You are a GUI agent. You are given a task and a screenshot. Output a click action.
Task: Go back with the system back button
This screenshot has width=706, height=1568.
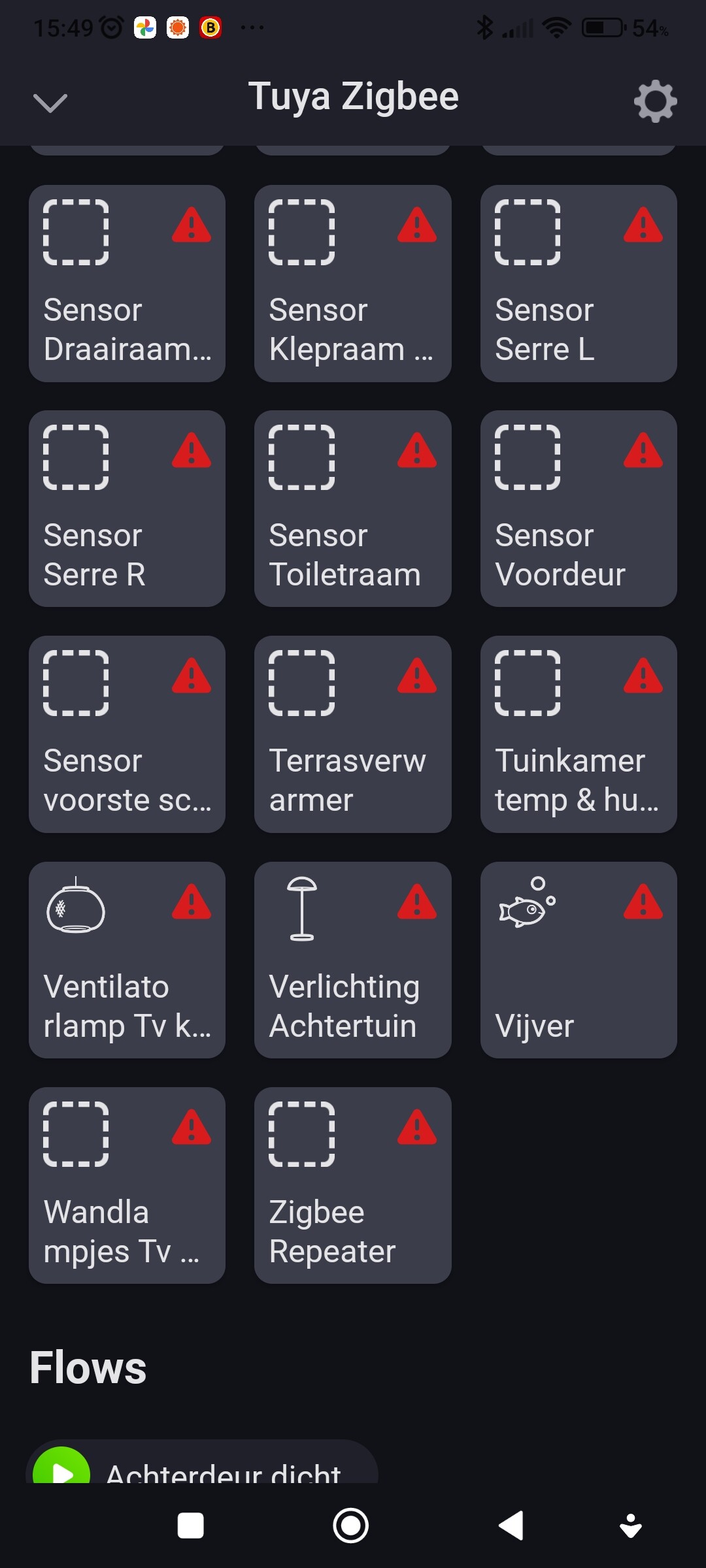point(511,1526)
